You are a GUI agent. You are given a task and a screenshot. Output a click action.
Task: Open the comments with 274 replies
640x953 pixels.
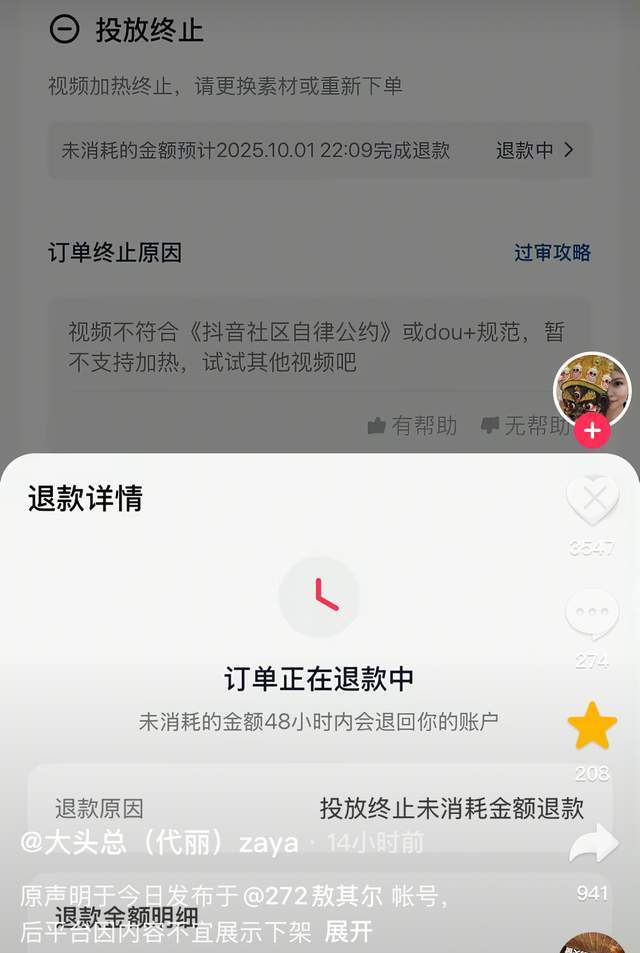(592, 614)
